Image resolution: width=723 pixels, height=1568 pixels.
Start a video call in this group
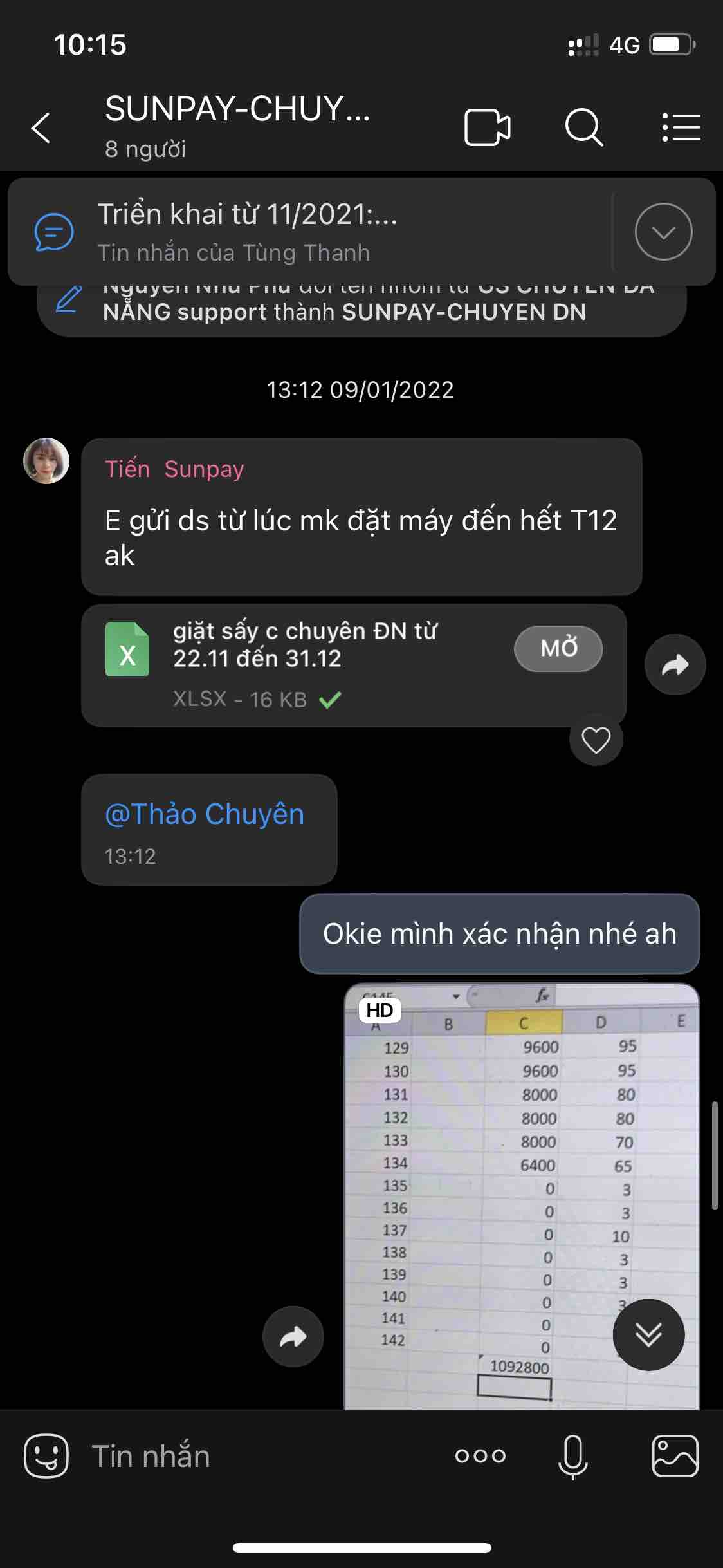487,127
